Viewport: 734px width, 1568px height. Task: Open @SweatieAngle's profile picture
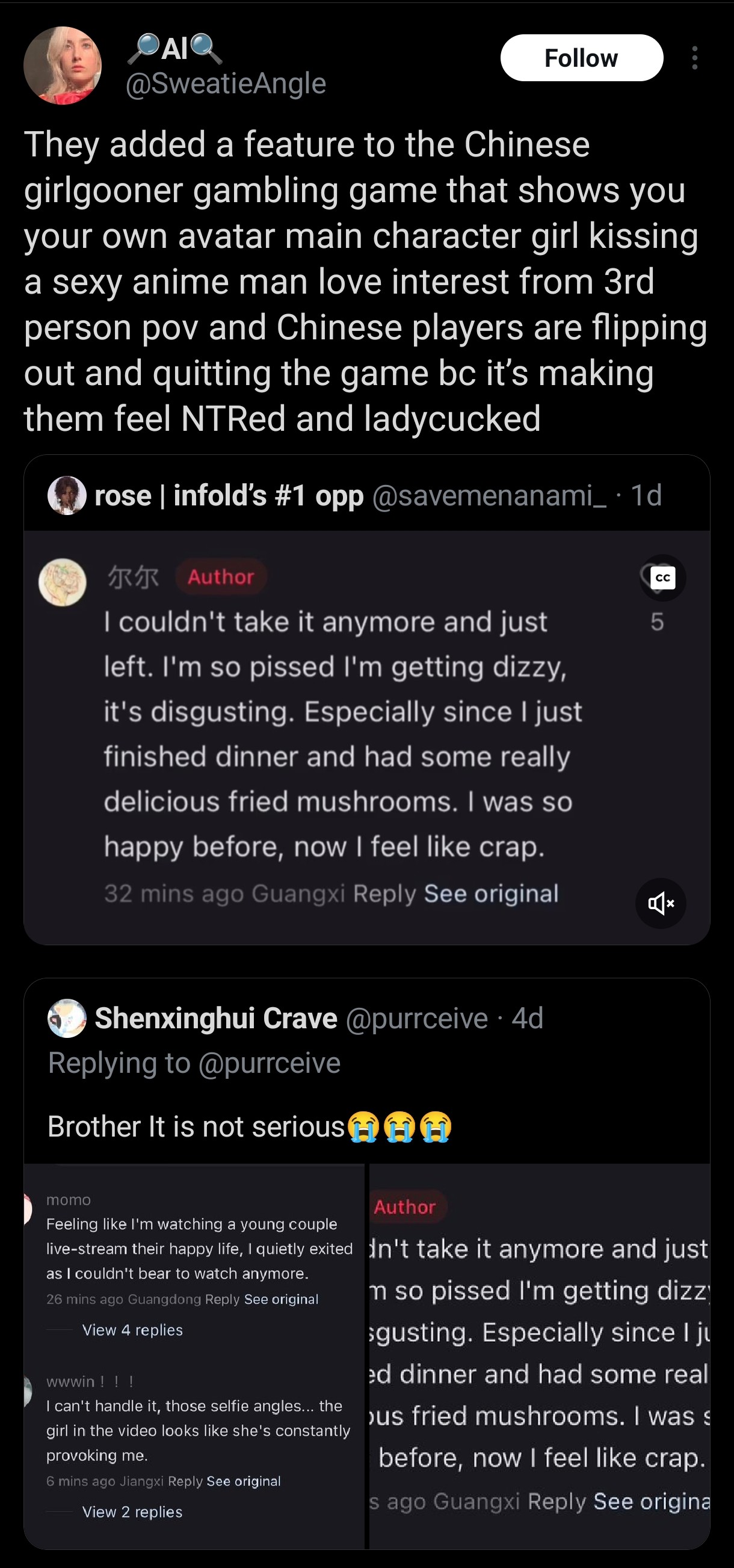click(x=62, y=65)
